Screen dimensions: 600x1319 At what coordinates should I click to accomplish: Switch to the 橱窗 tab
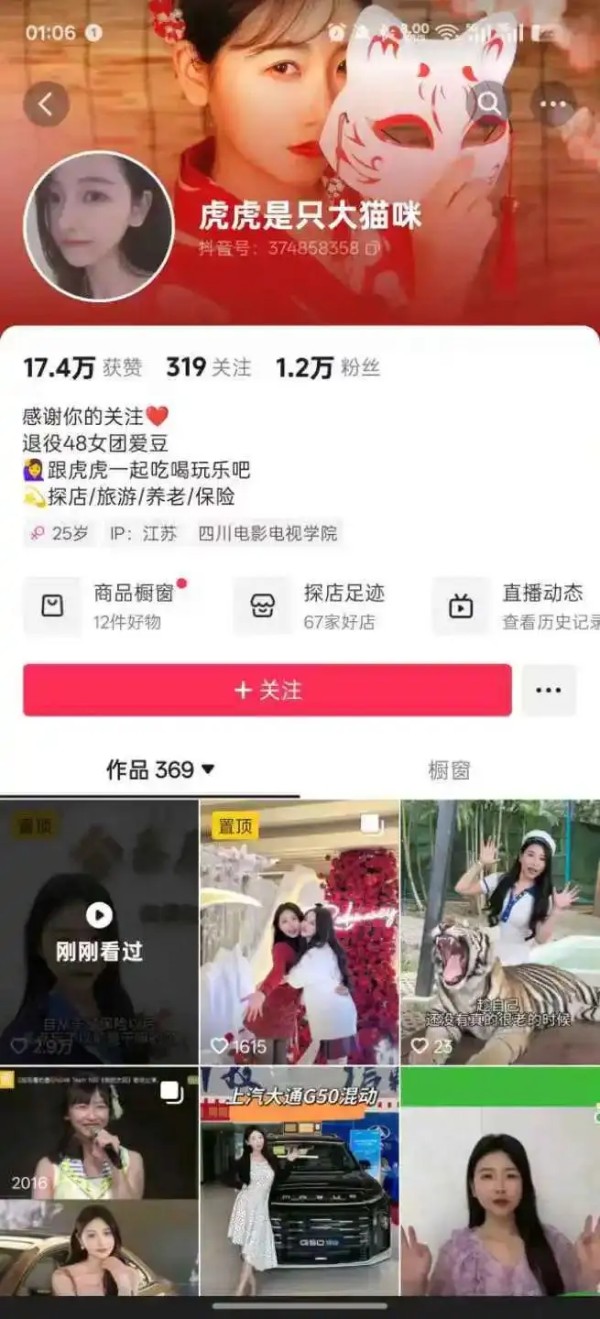448,770
